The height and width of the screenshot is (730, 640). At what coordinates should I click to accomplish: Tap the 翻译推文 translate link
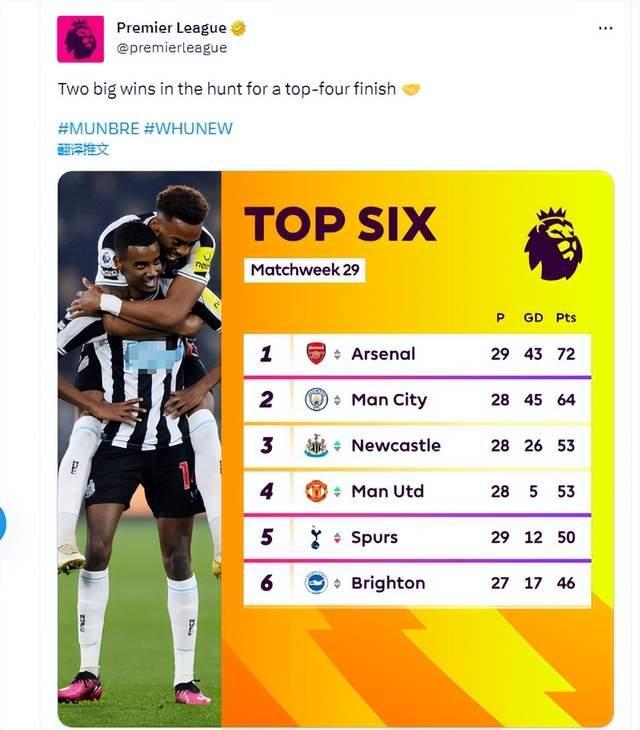[83, 150]
